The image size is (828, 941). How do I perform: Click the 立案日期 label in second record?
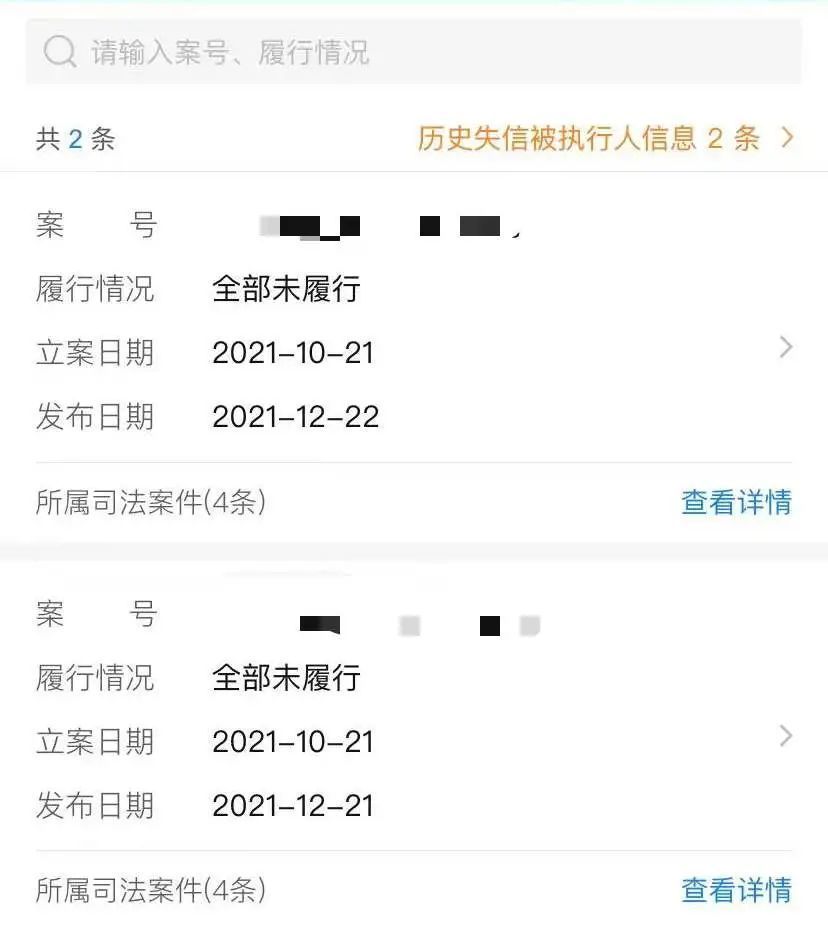point(97,742)
